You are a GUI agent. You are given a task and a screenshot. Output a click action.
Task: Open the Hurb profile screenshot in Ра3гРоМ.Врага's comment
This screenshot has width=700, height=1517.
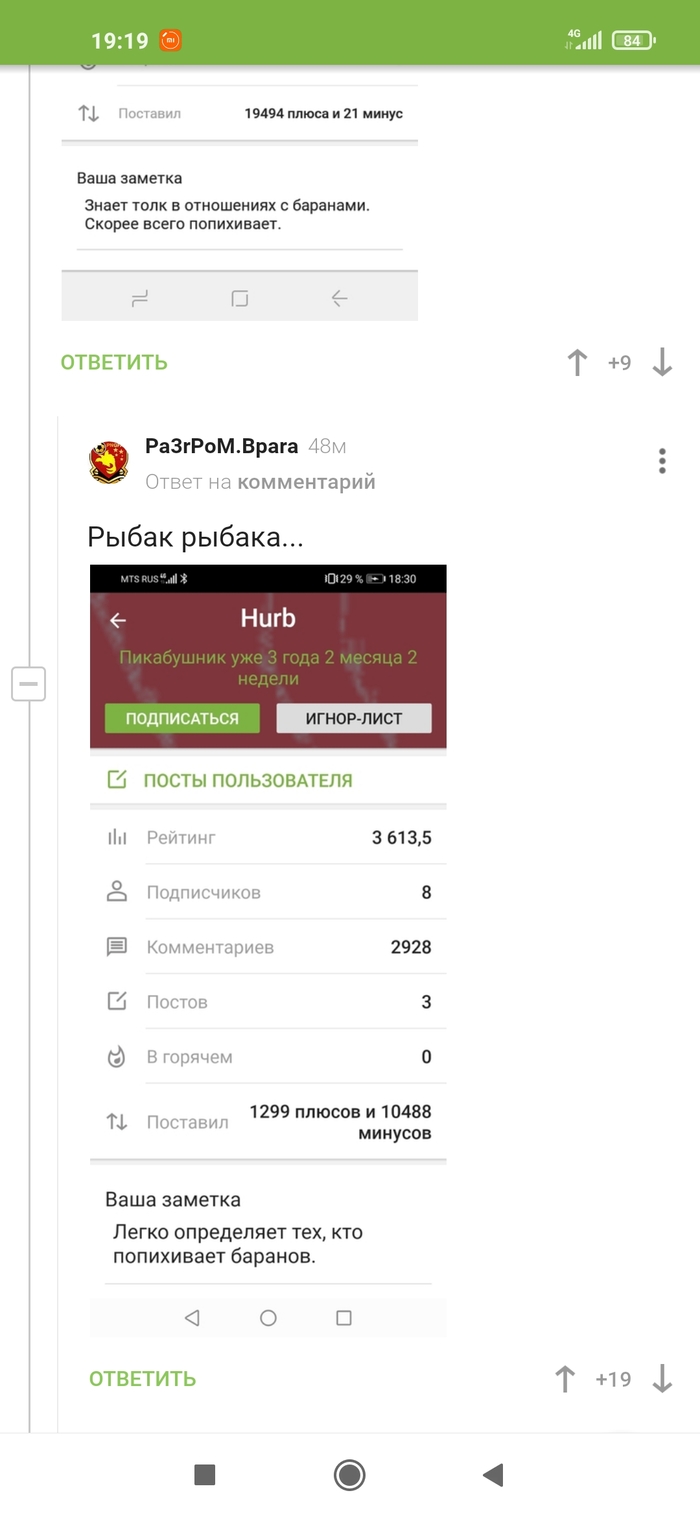tap(268, 951)
